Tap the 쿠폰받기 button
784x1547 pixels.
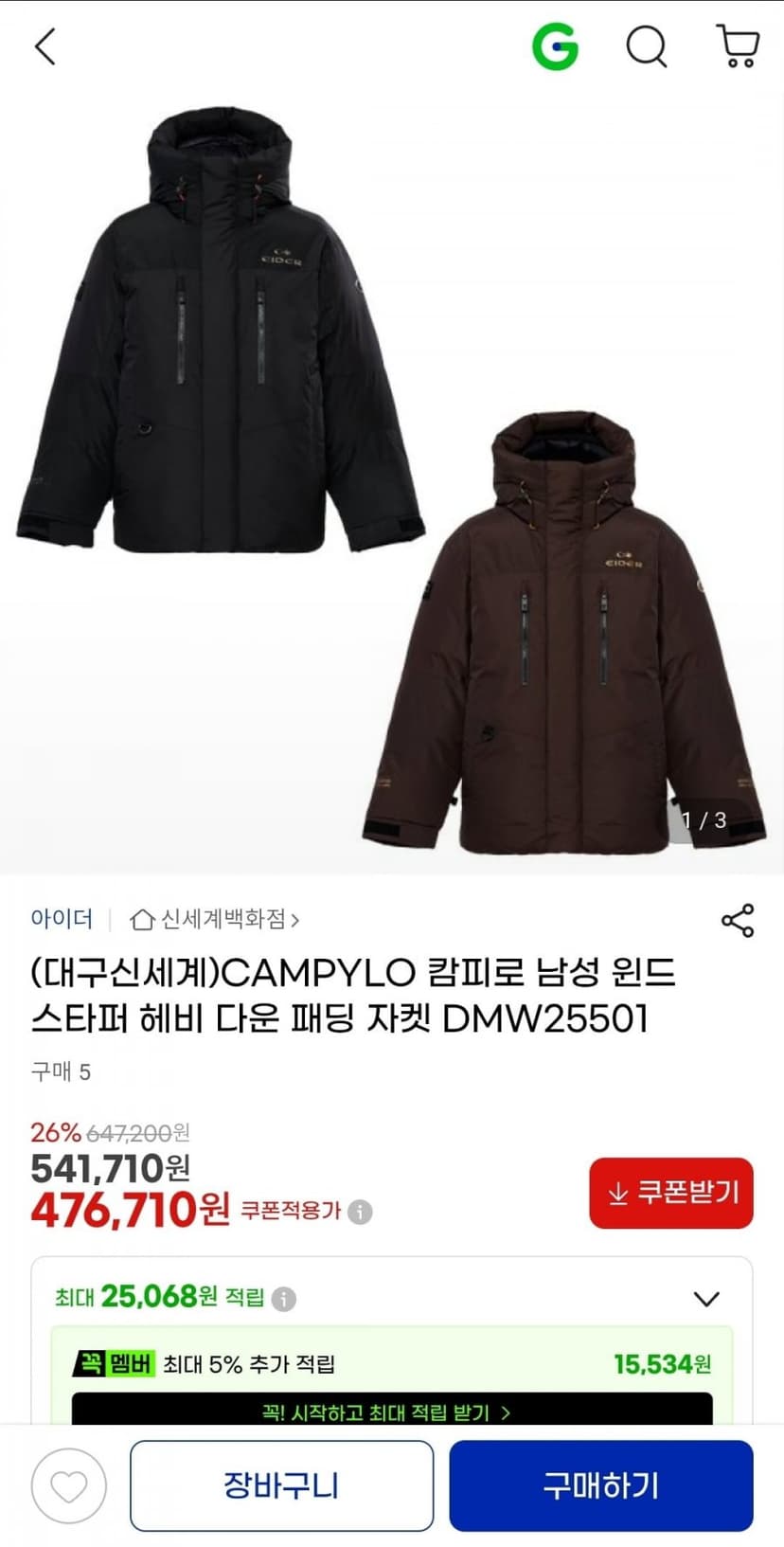pyautogui.click(x=671, y=1193)
